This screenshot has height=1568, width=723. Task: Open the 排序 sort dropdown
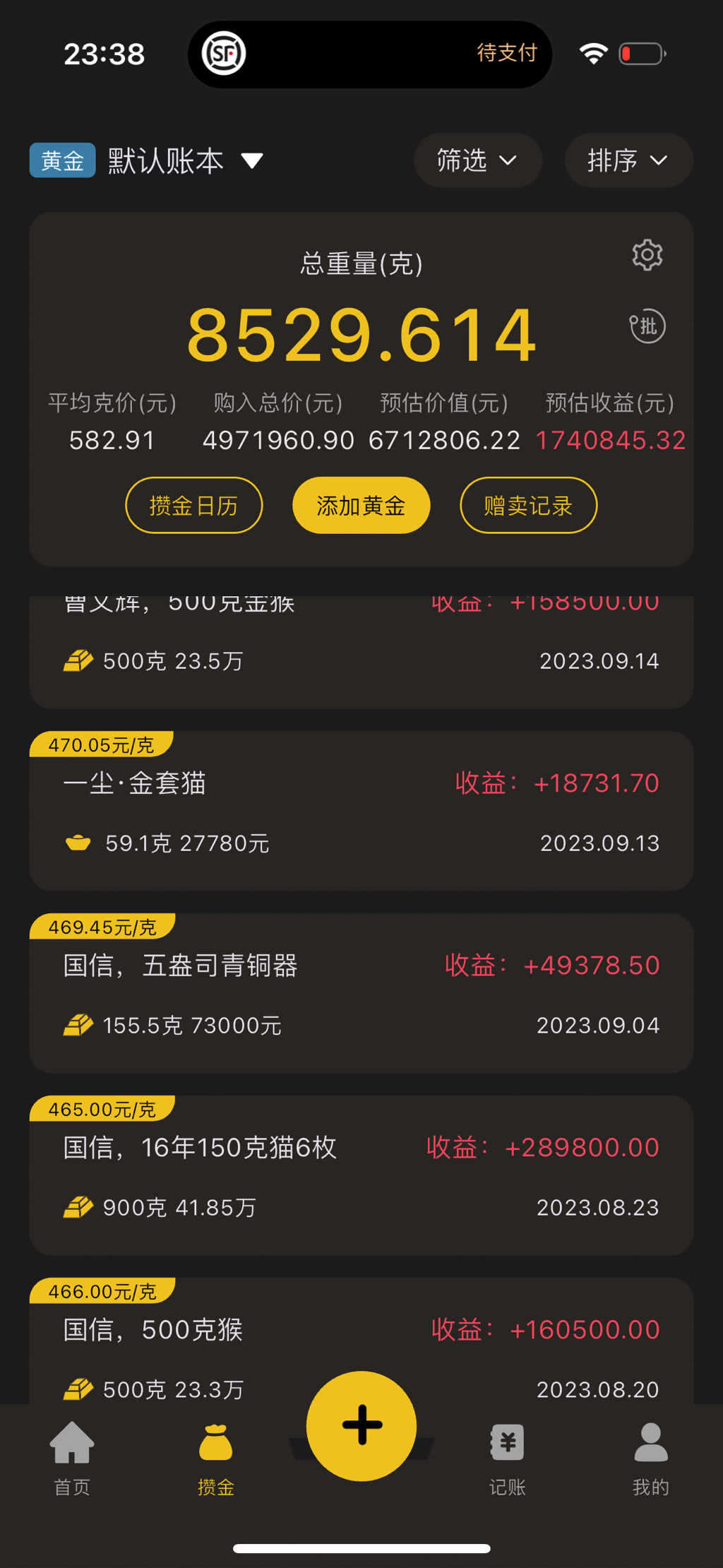pos(628,160)
